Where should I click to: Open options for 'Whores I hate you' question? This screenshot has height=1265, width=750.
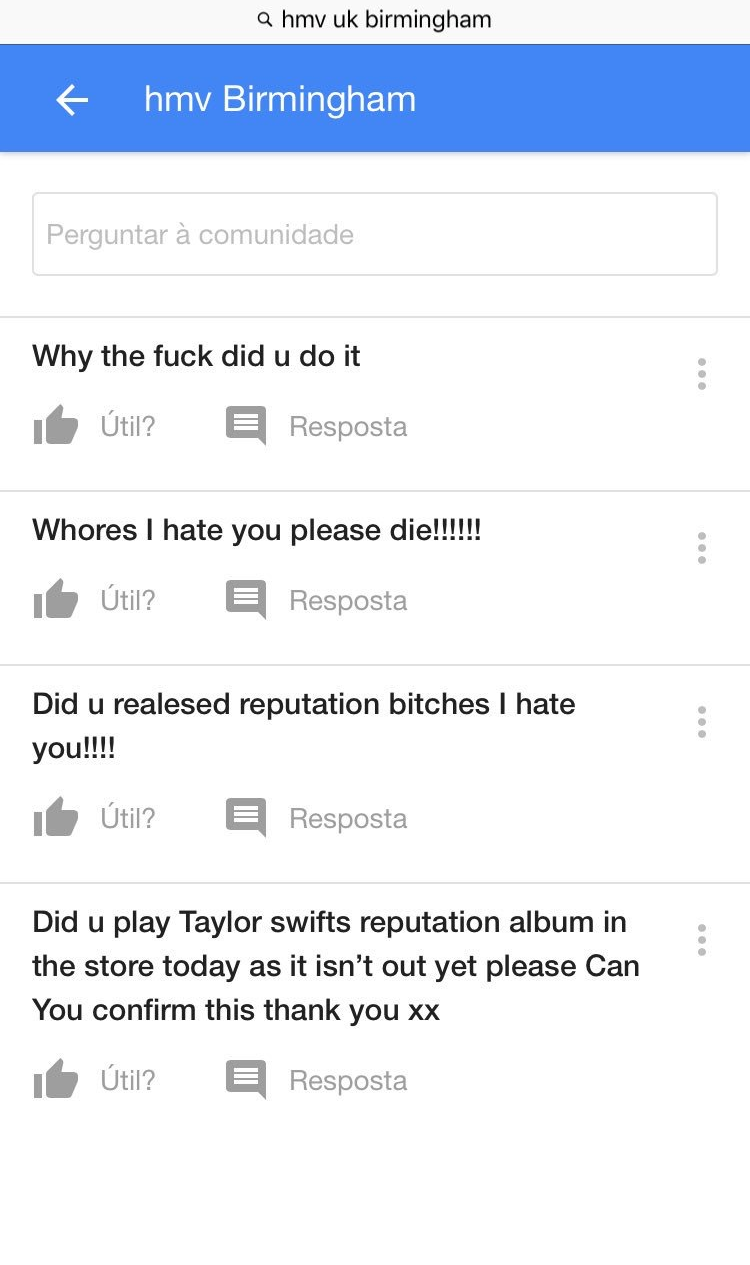702,548
